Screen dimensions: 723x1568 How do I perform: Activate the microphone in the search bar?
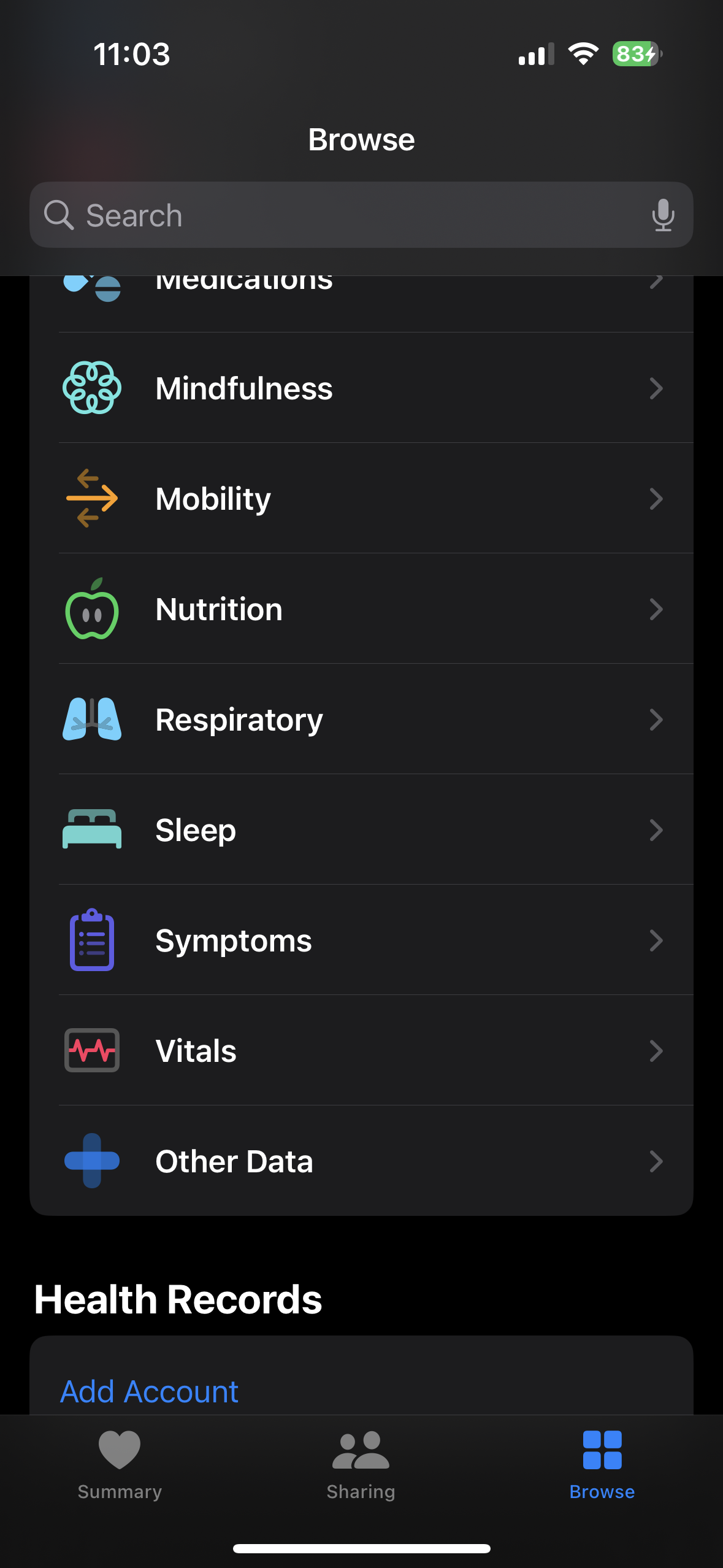tap(663, 215)
